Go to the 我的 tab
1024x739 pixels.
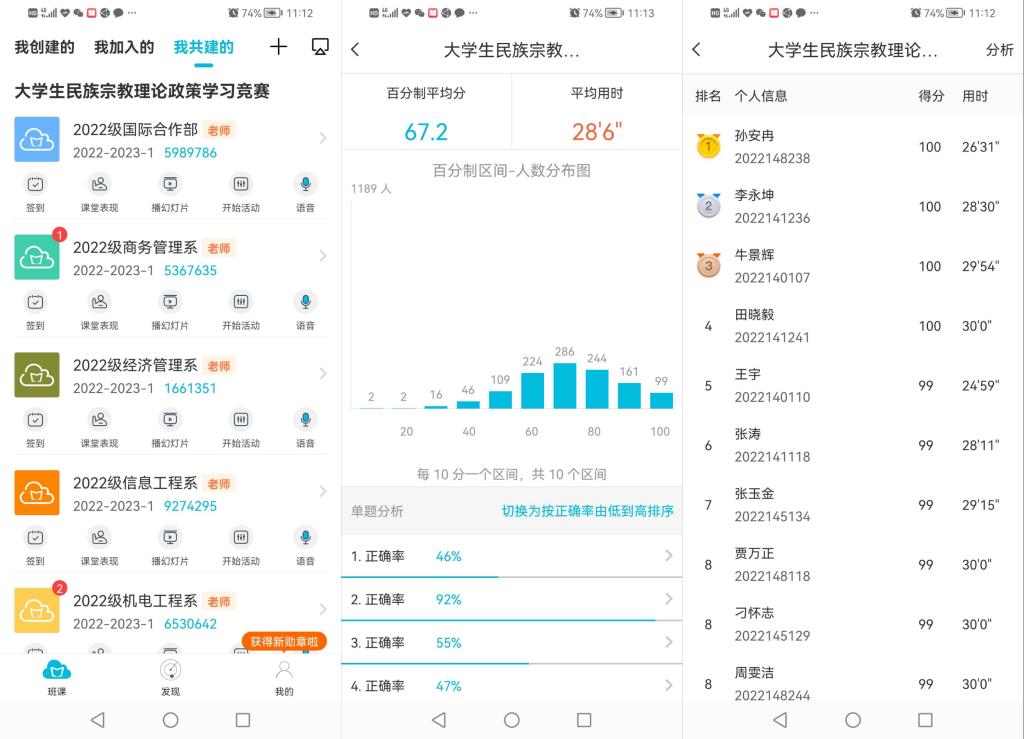[284, 677]
